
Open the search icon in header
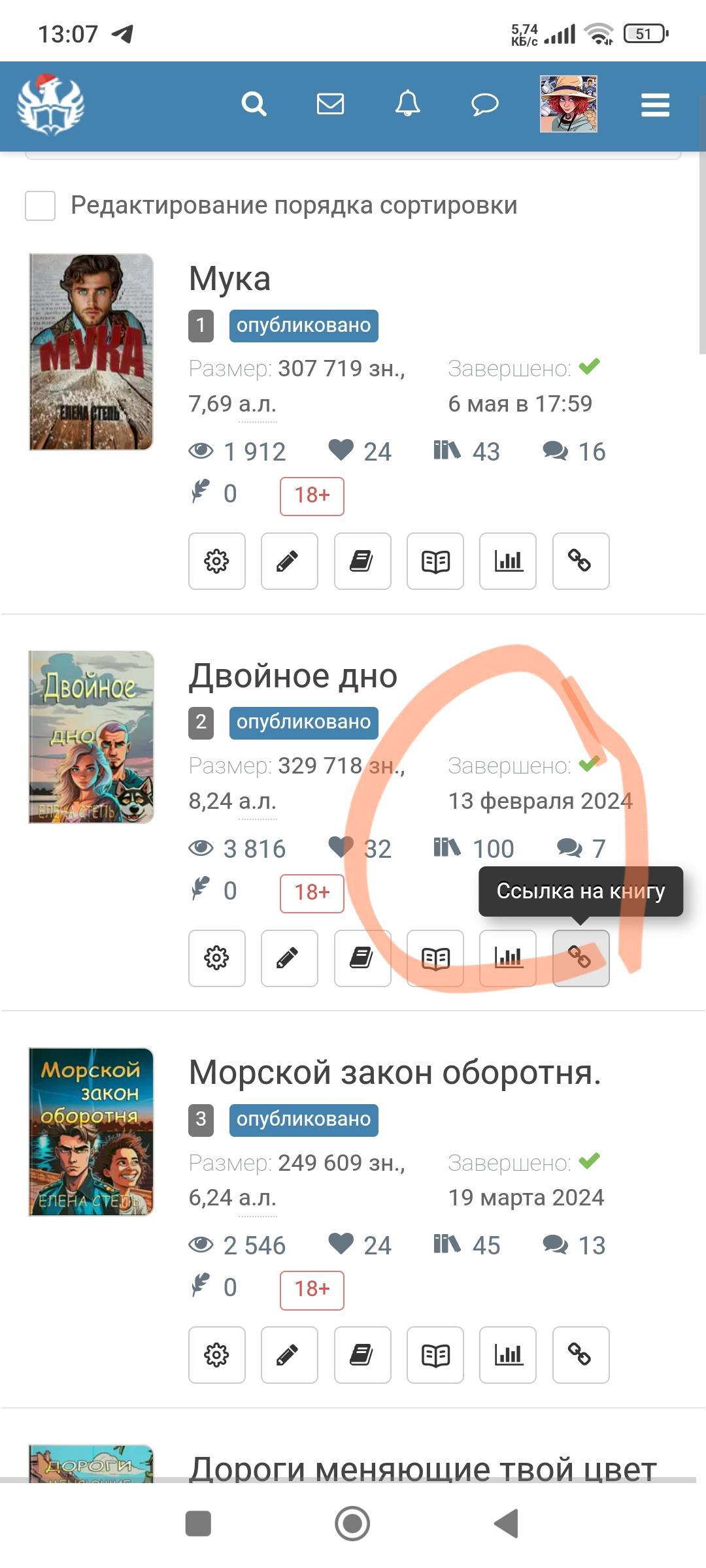point(254,104)
